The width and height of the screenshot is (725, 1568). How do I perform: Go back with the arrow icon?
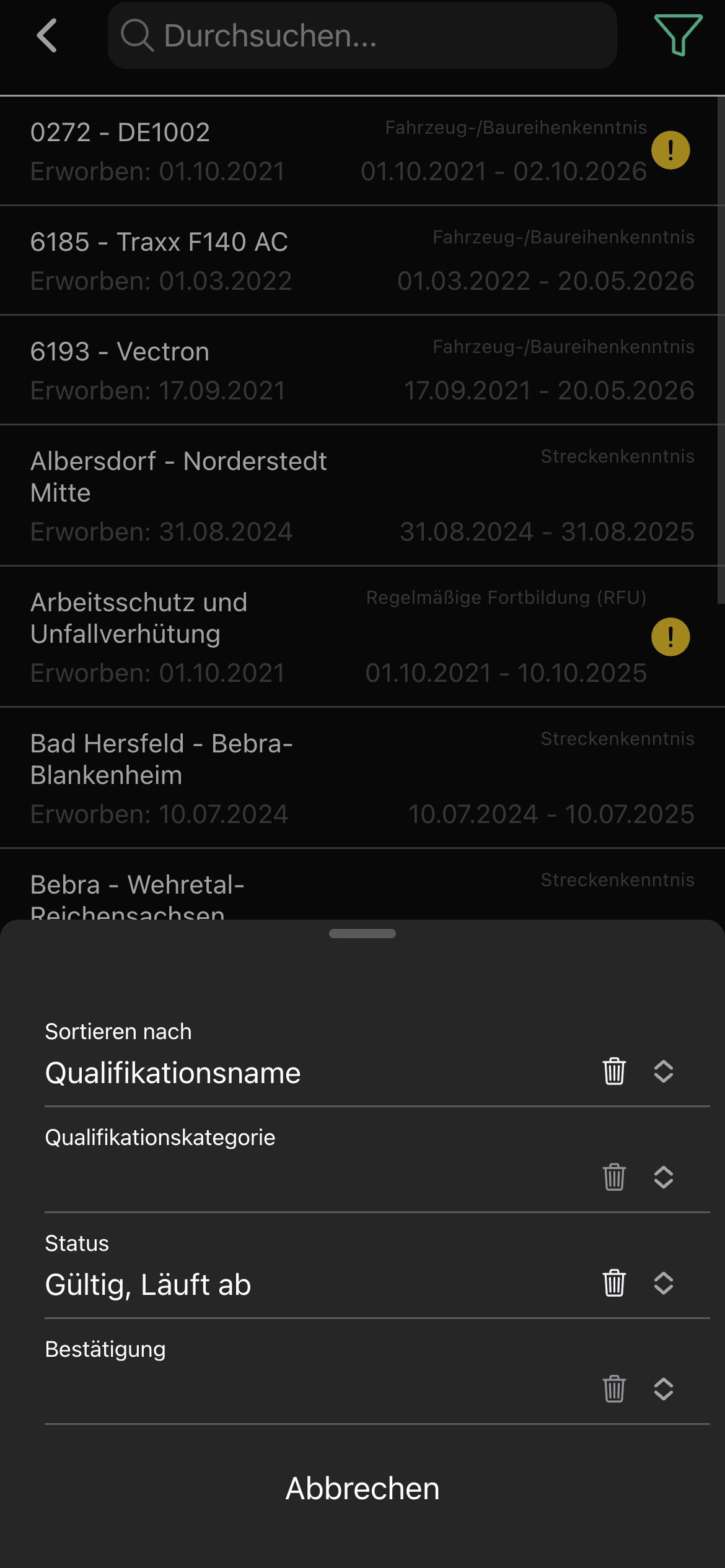pyautogui.click(x=47, y=35)
